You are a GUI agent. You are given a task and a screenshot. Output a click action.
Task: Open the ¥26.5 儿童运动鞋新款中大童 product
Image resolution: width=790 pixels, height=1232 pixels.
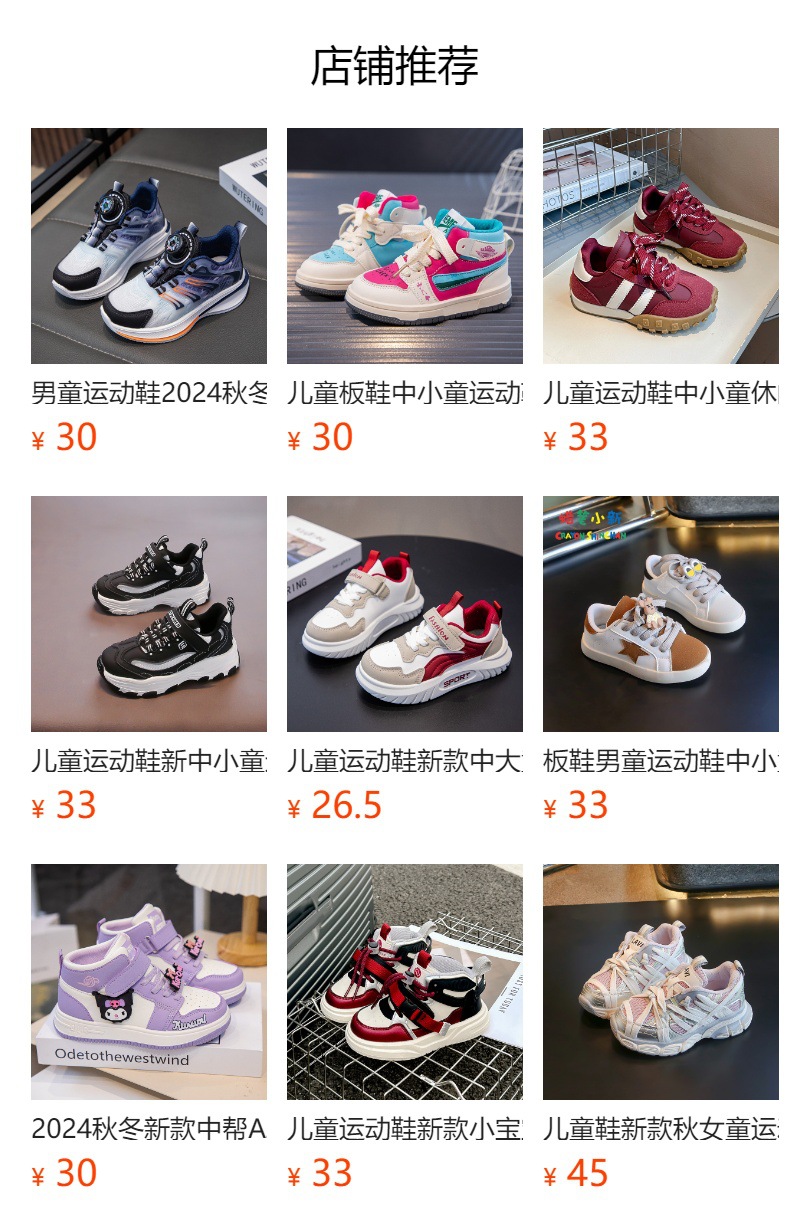(x=405, y=660)
